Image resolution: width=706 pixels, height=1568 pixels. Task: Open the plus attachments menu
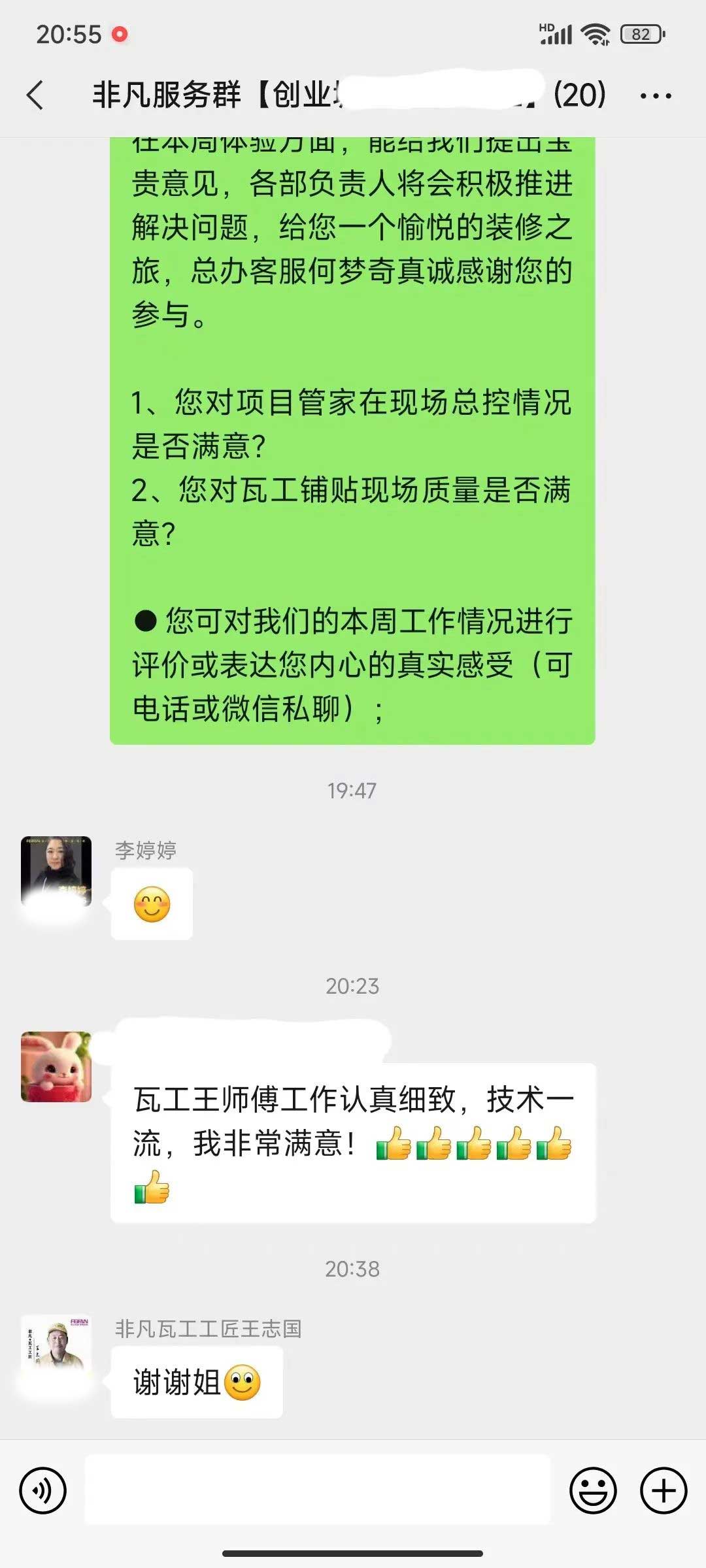click(x=663, y=1490)
